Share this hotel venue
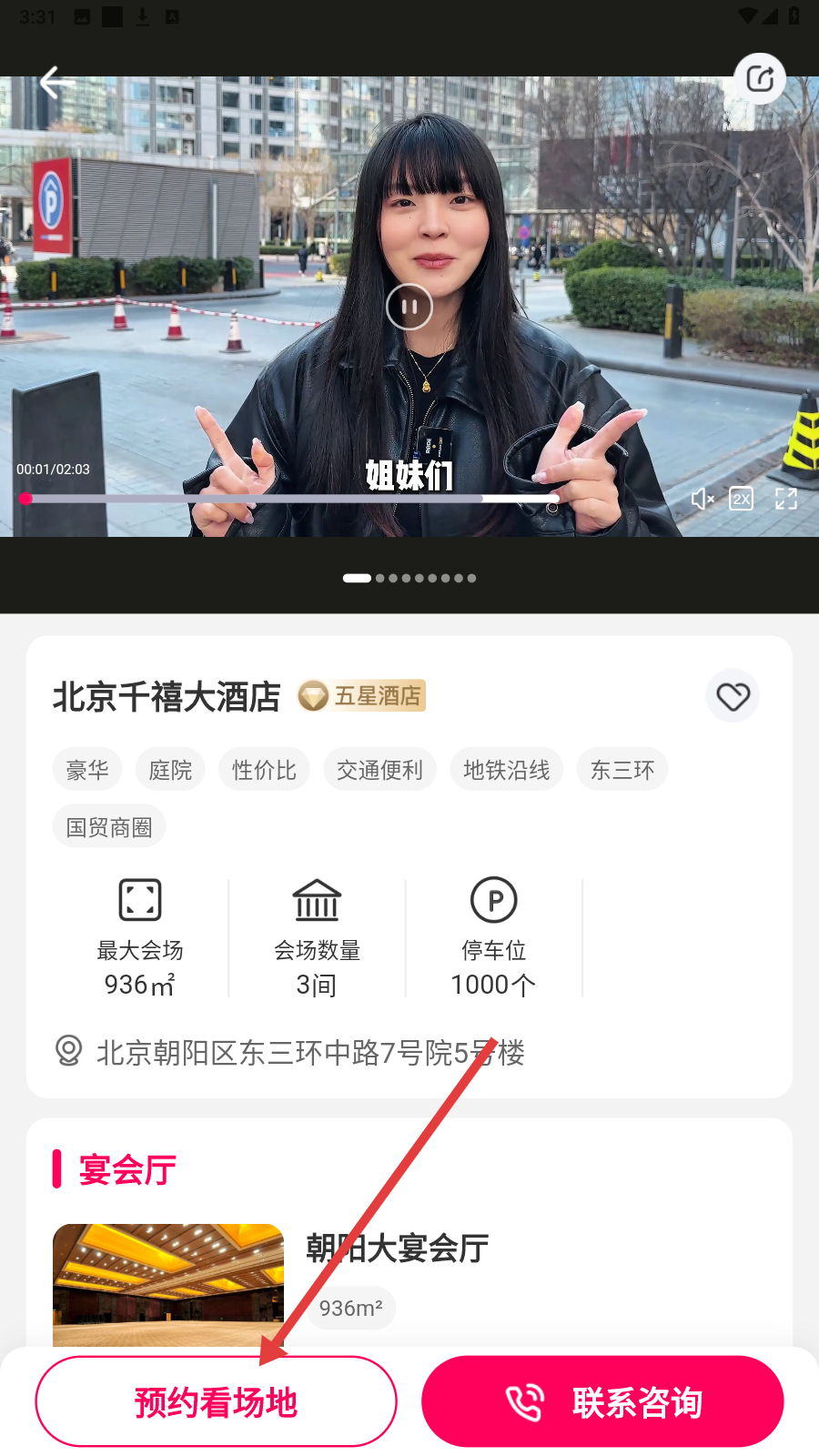The width and height of the screenshot is (819, 1456). pos(760,79)
